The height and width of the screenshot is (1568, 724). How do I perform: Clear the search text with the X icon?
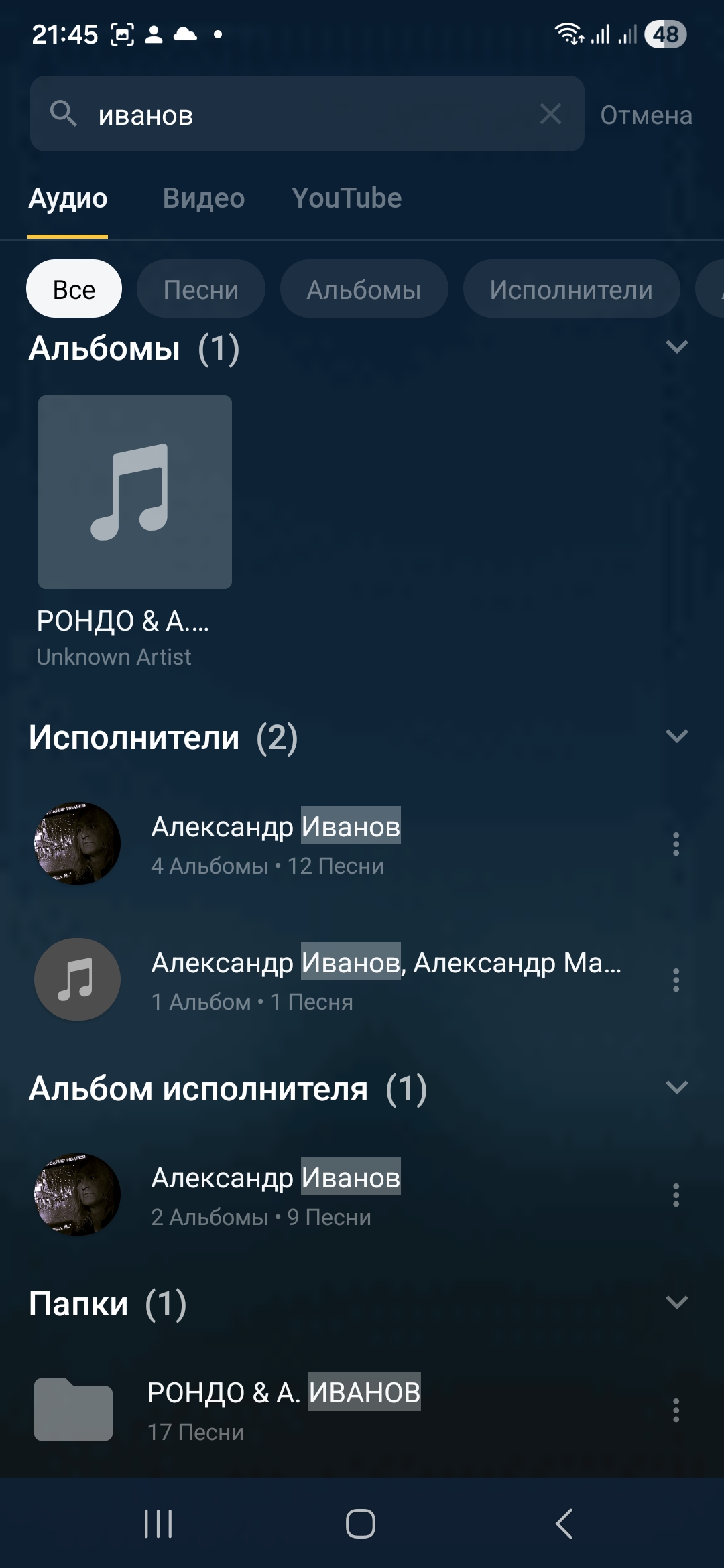click(550, 114)
